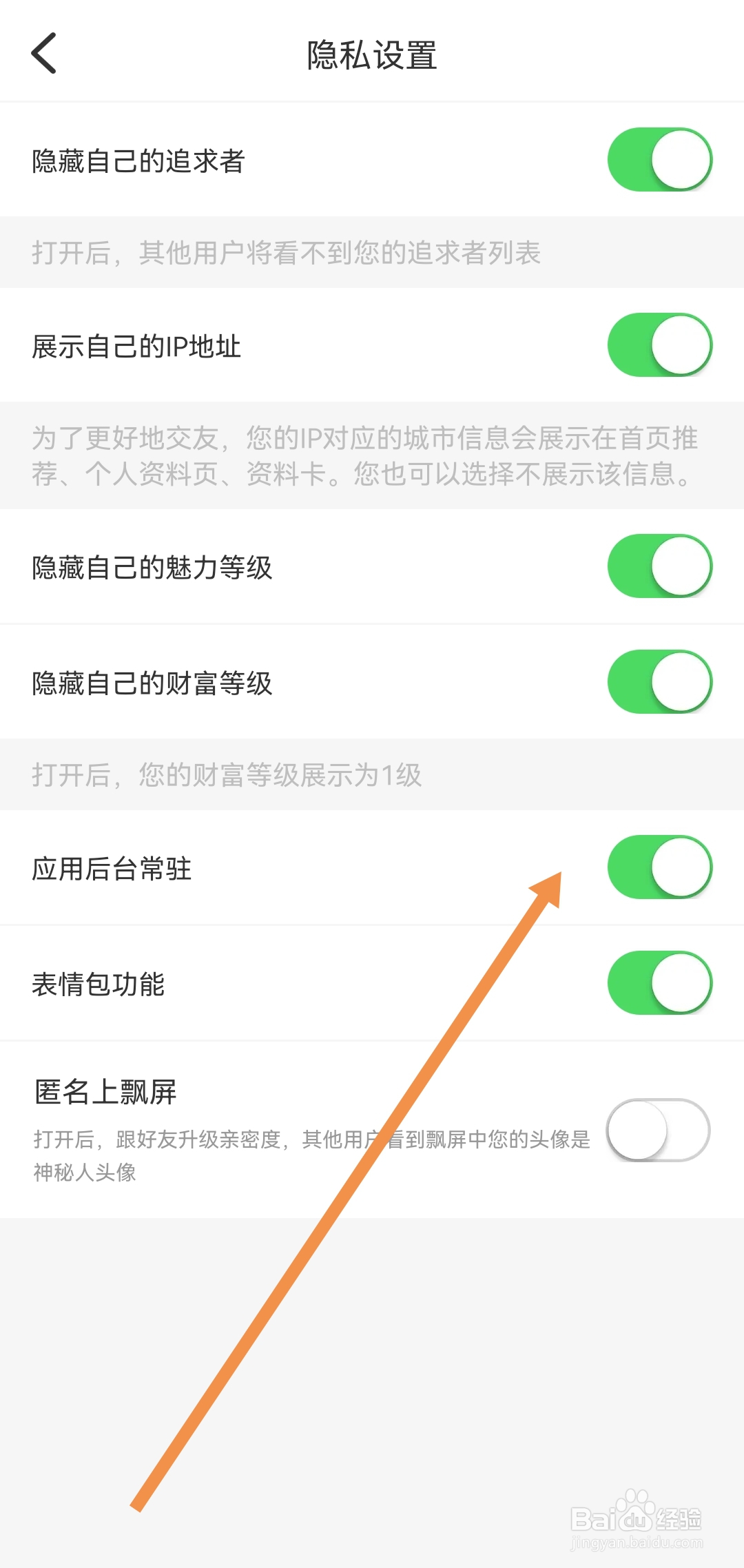Disable 隐藏自己的魅力等级 switch
744x1568 pixels.
click(x=659, y=565)
